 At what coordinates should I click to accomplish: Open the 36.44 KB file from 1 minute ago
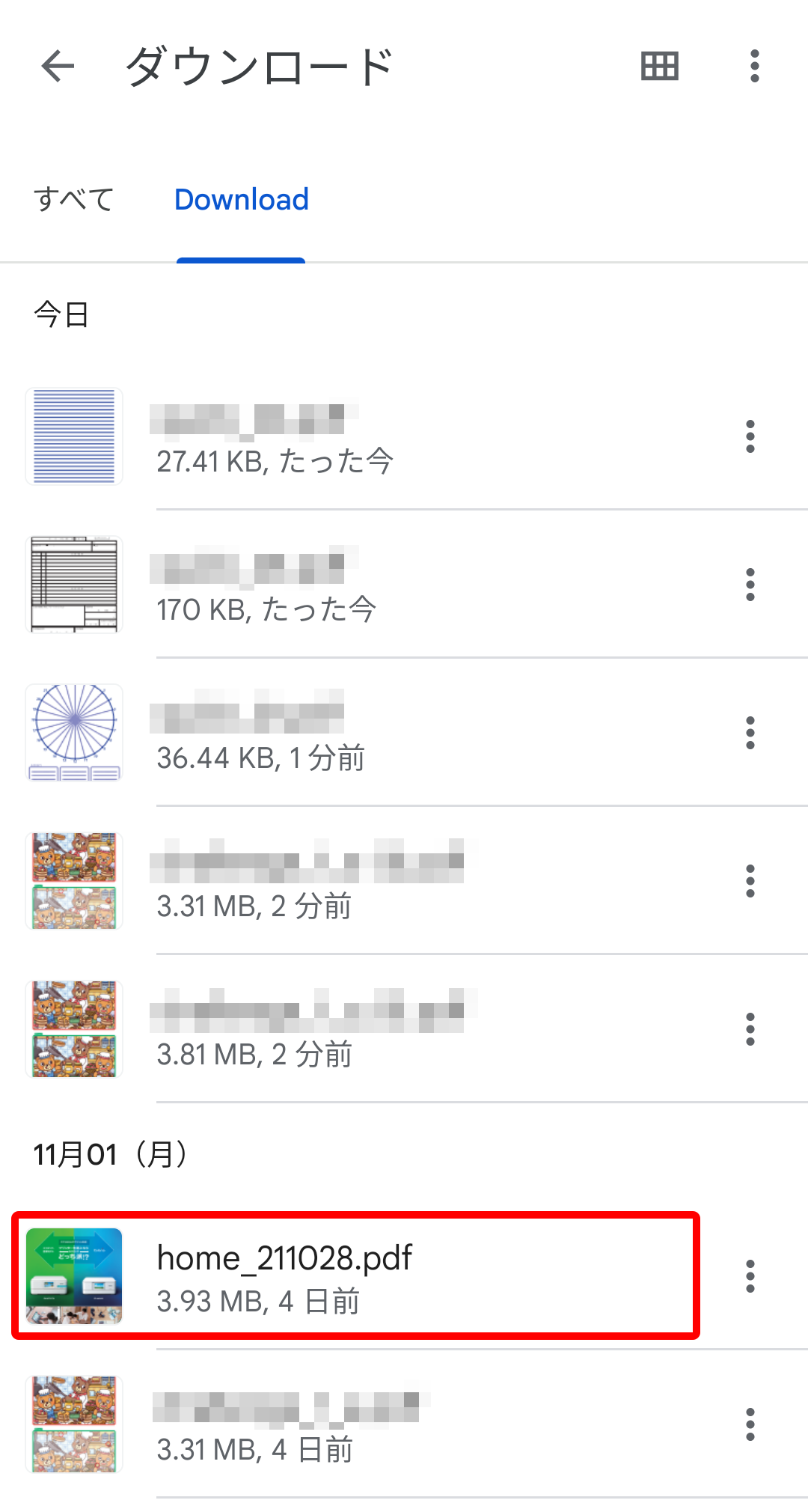pos(374,734)
